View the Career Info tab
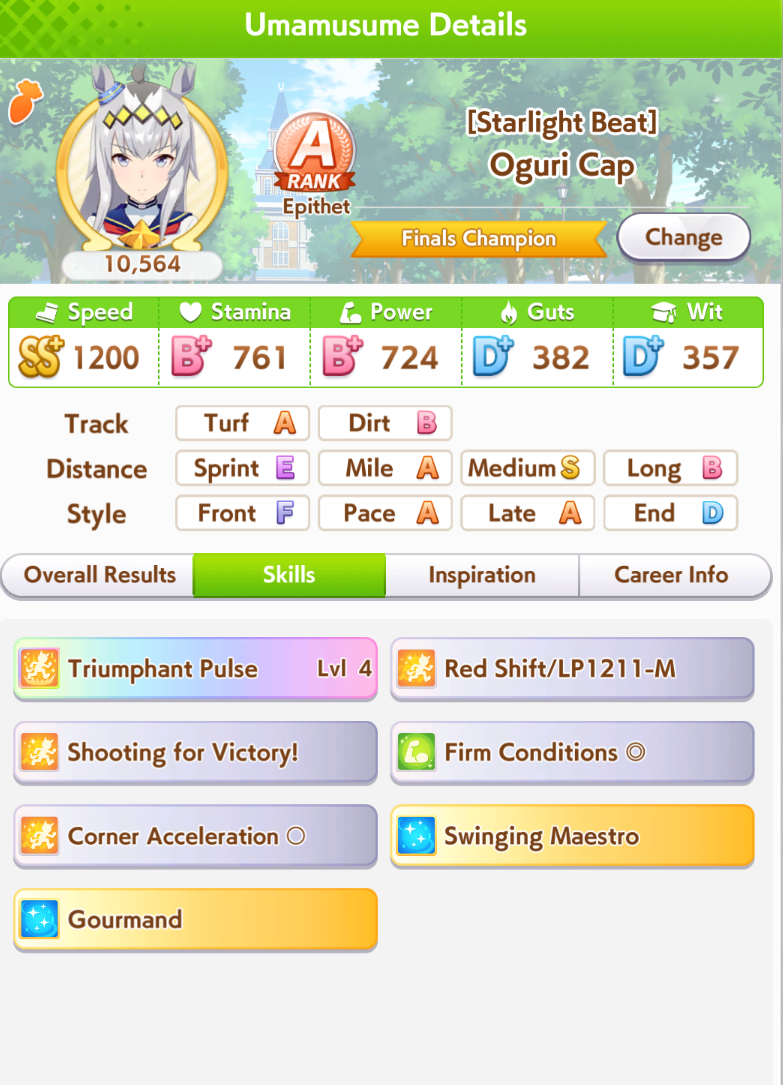Screen dimensions: 783x1085 673,575
